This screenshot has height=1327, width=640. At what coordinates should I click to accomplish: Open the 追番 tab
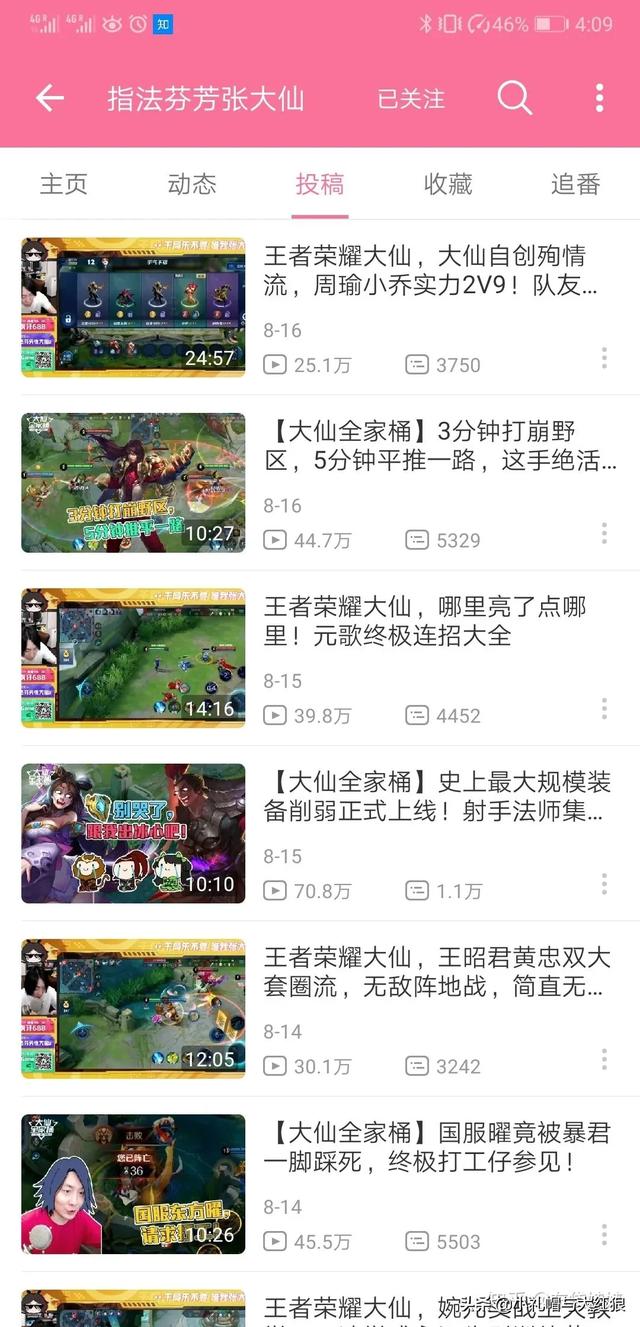[x=575, y=184]
